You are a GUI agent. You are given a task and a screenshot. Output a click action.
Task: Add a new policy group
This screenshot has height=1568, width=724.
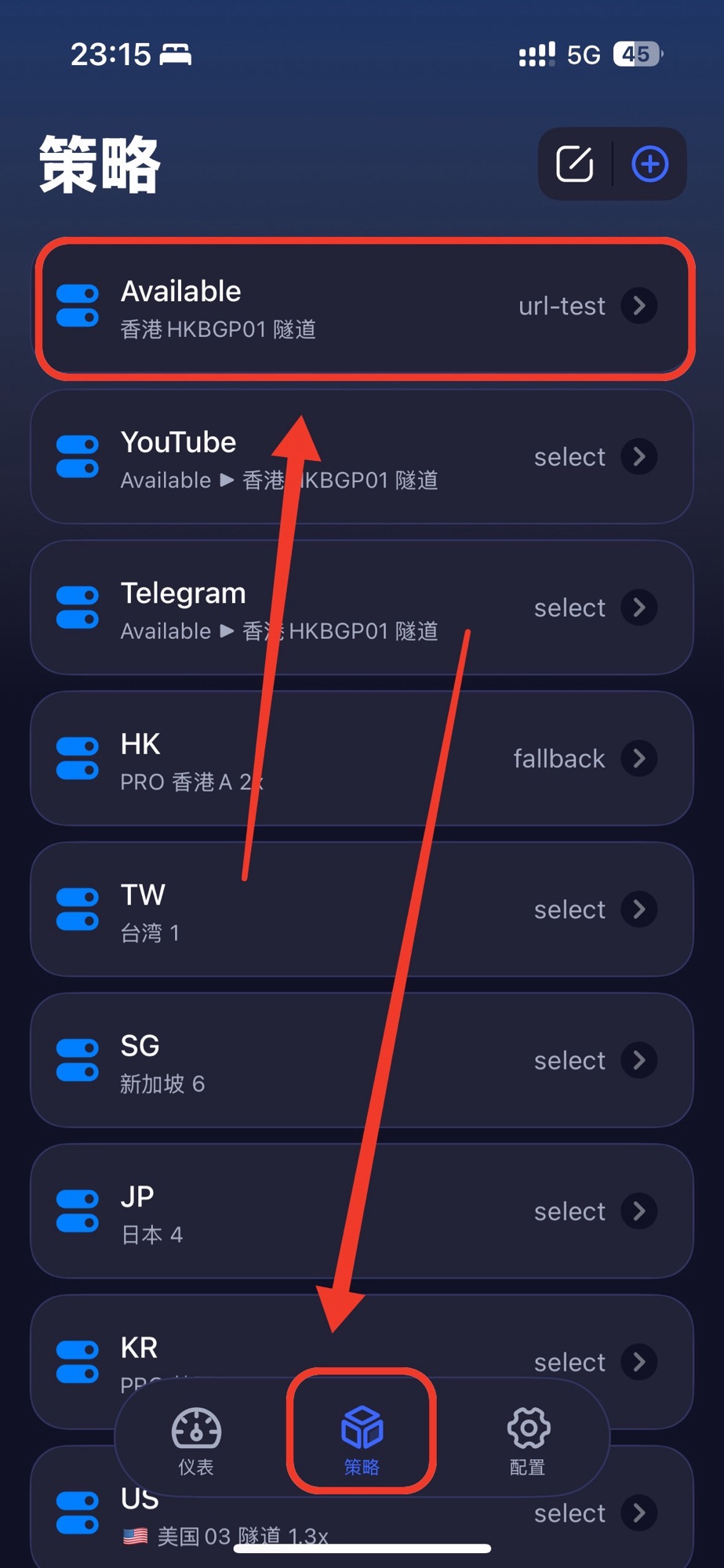(x=649, y=164)
